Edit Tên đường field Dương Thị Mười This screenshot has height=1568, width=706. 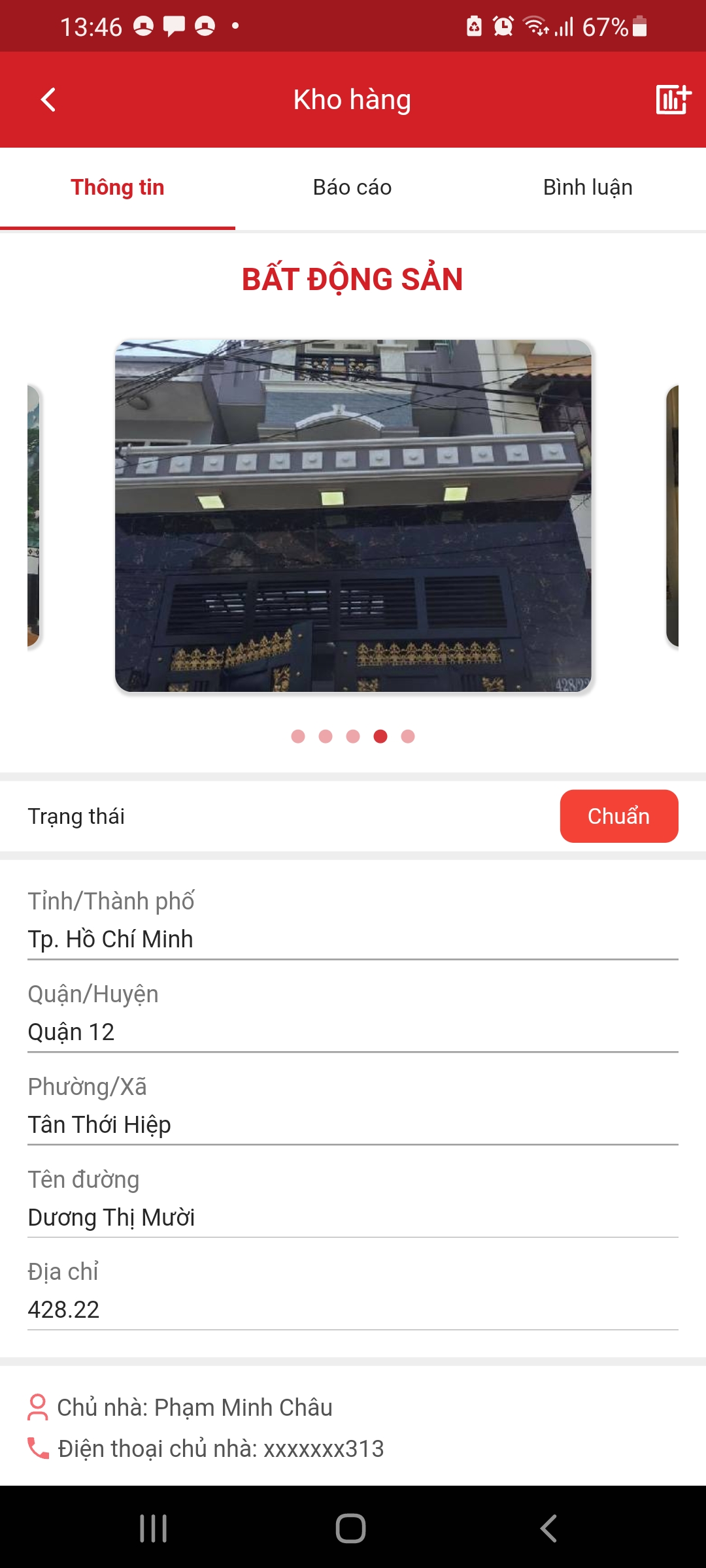click(x=353, y=1217)
